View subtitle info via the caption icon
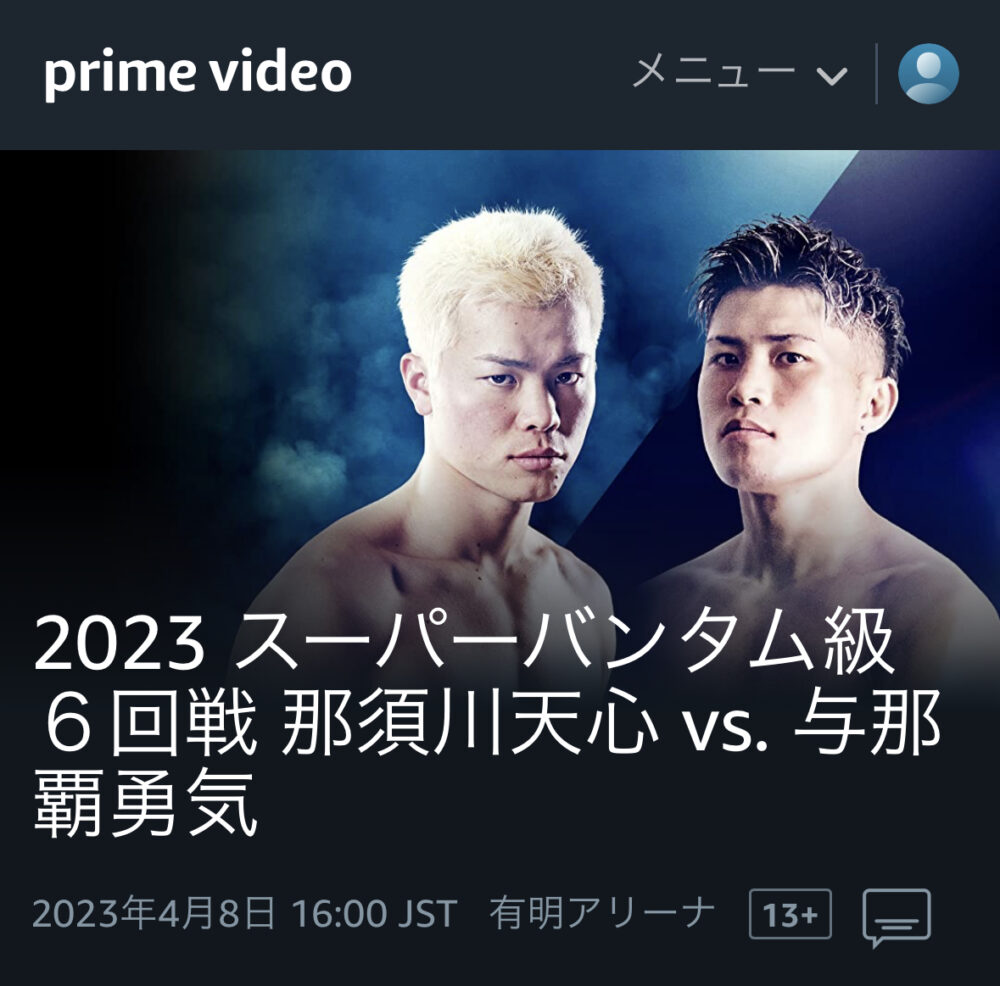This screenshot has height=986, width=1000. pyautogui.click(x=896, y=916)
